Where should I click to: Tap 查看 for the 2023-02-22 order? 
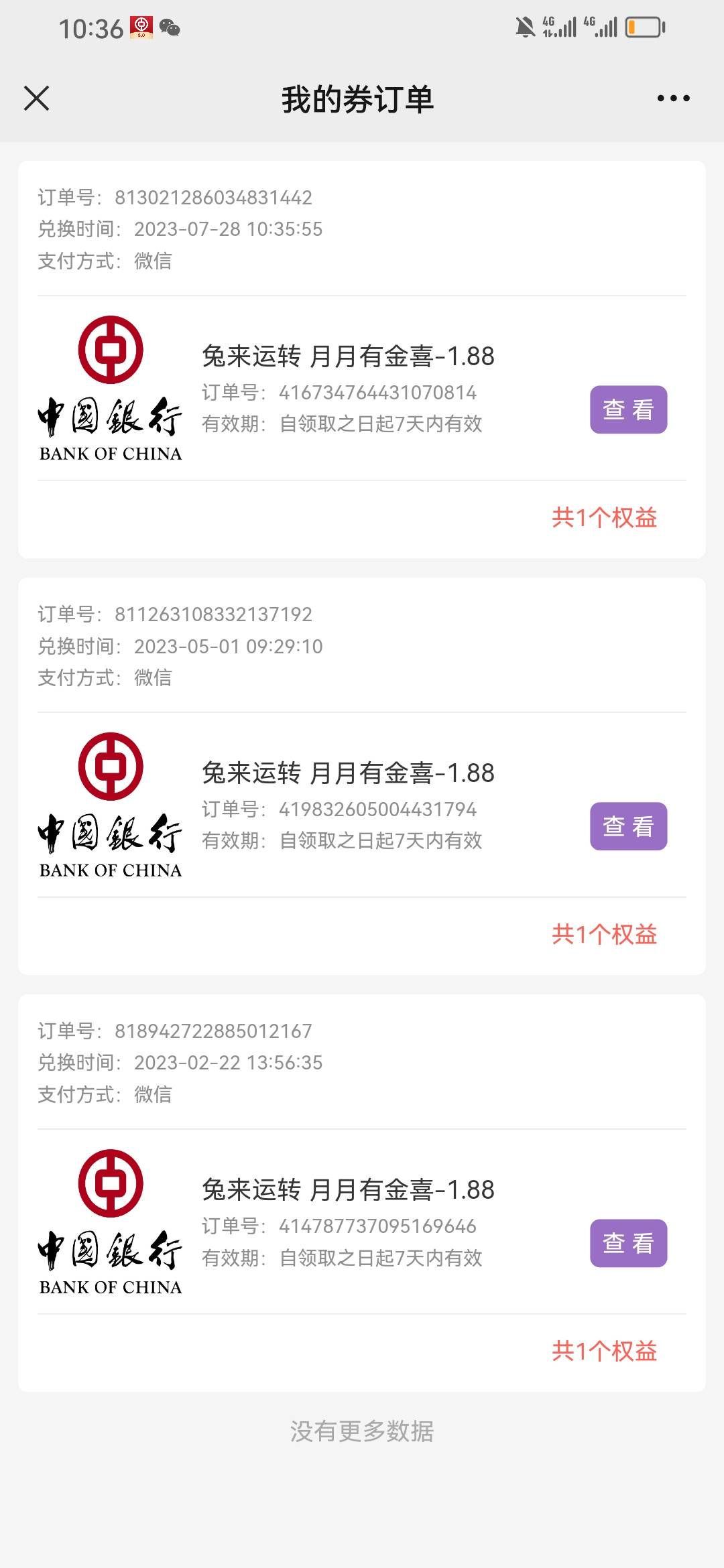(628, 1243)
